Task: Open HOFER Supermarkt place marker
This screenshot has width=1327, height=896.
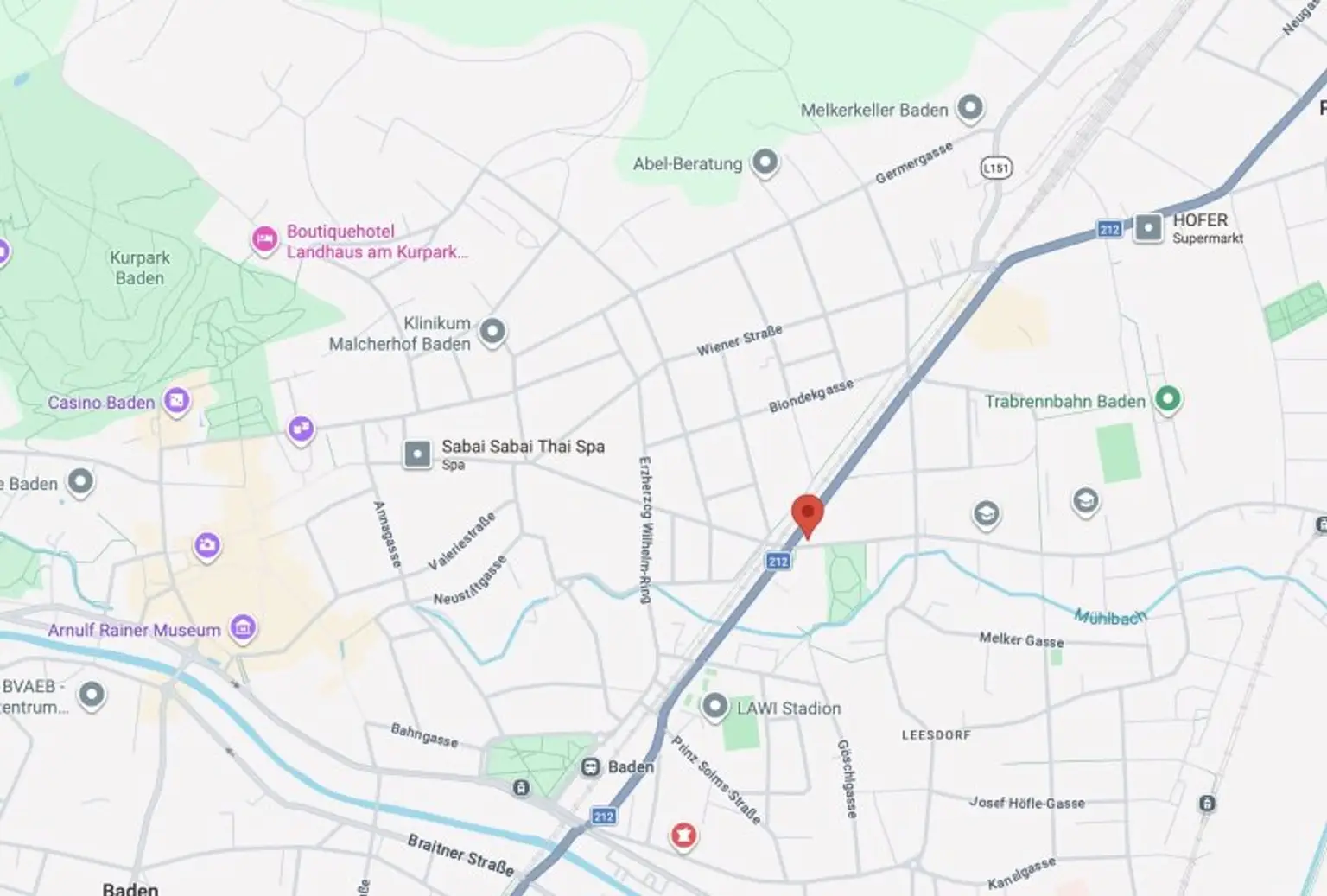Action: (x=1148, y=228)
